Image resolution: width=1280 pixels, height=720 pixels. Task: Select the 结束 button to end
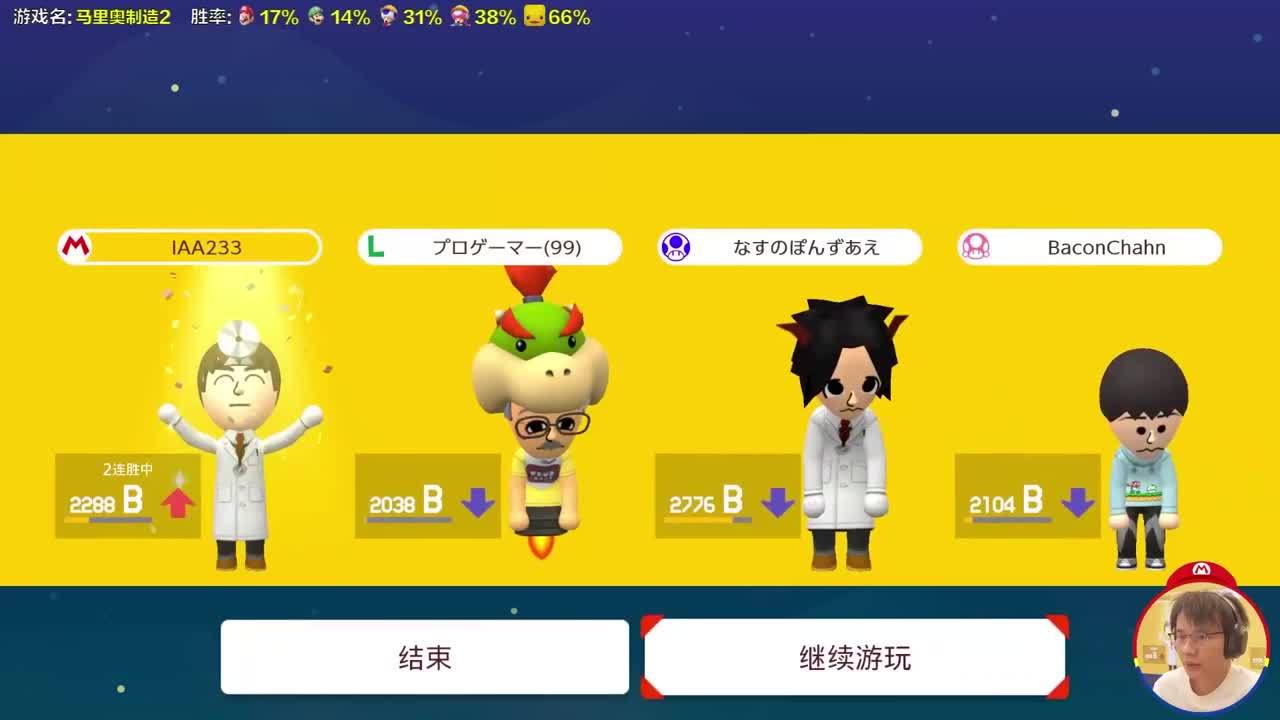tap(424, 657)
